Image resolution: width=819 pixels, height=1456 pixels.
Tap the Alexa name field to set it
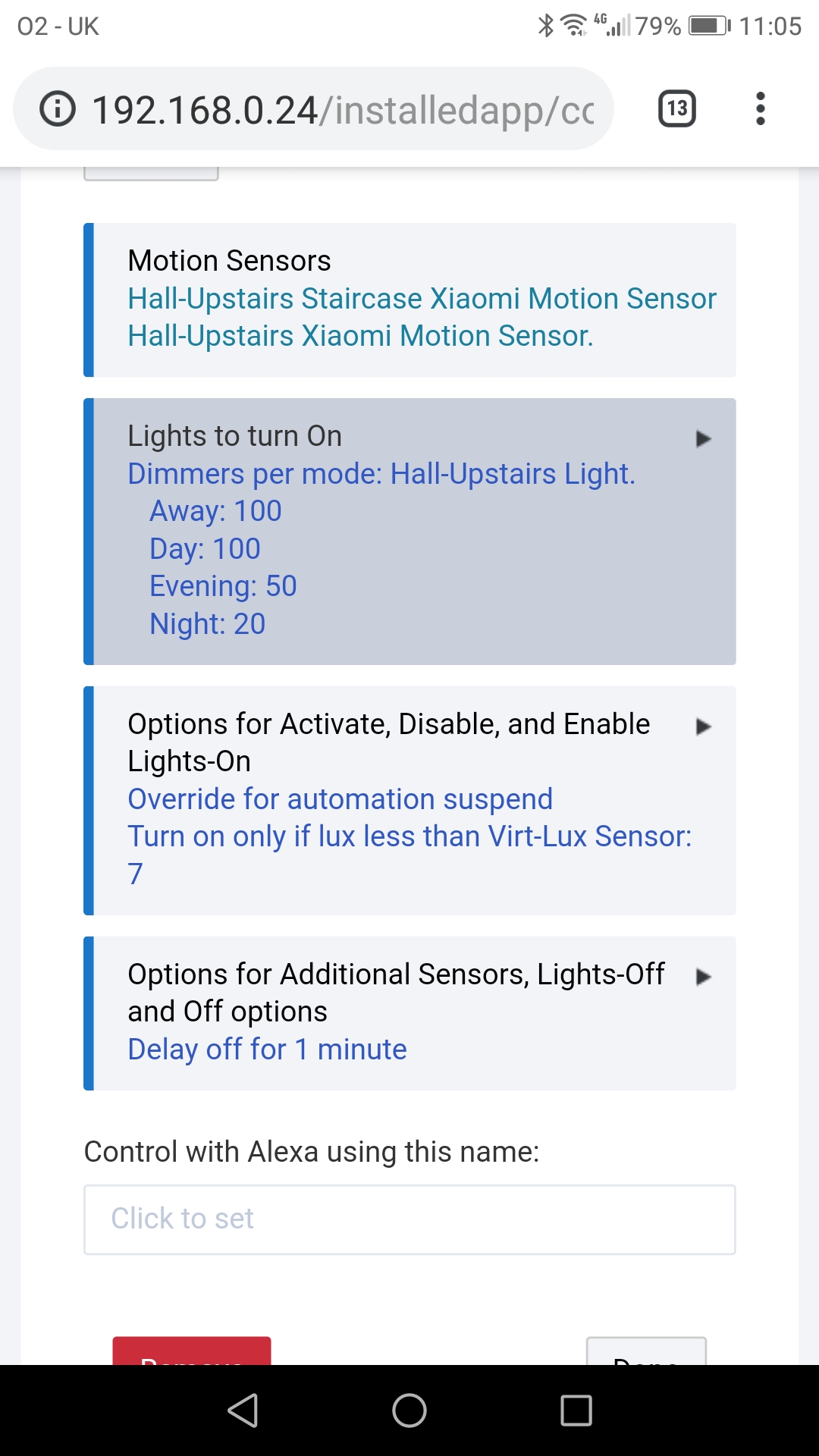coord(409,1219)
